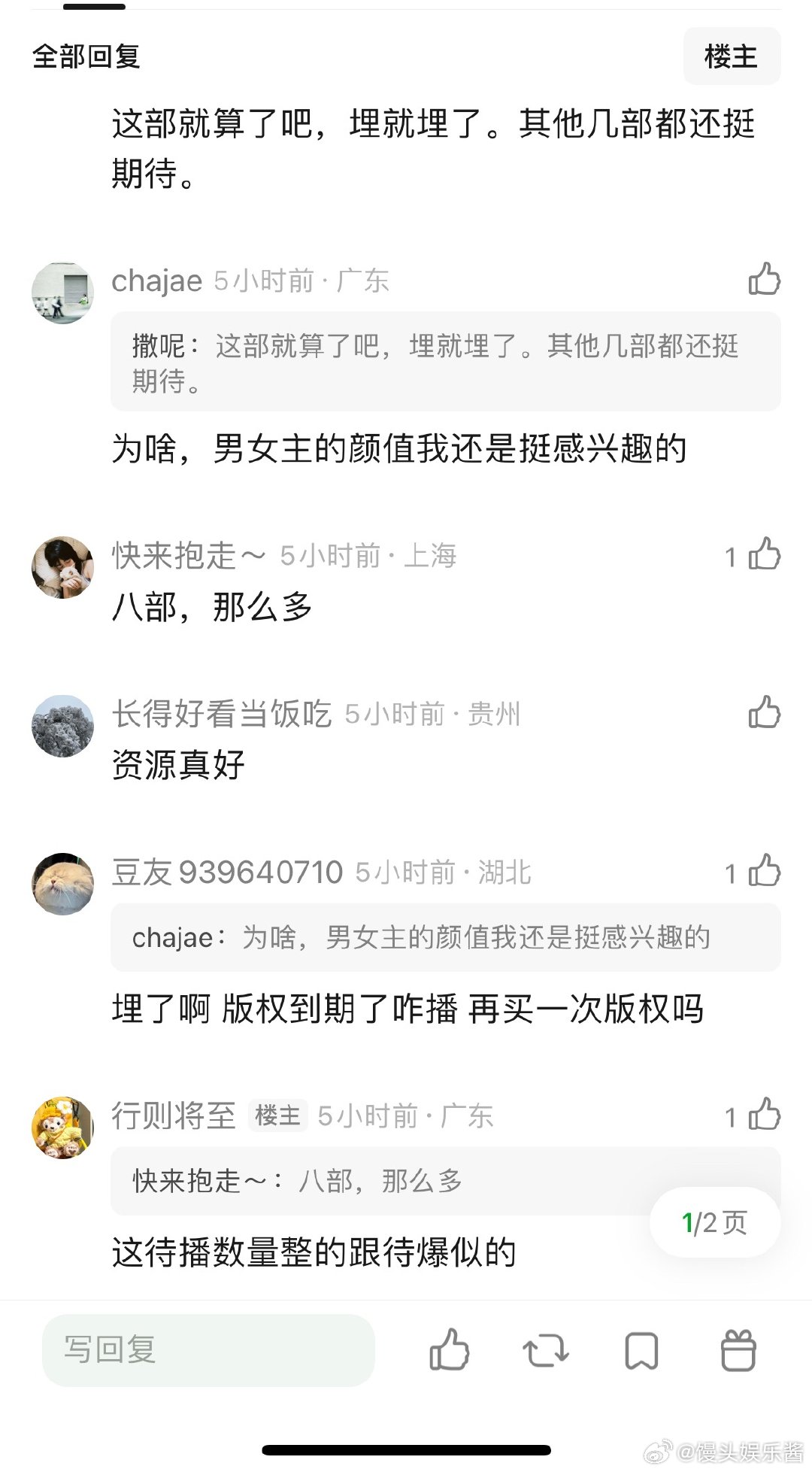Bookmark this thread using the bookmark icon

641,1350
